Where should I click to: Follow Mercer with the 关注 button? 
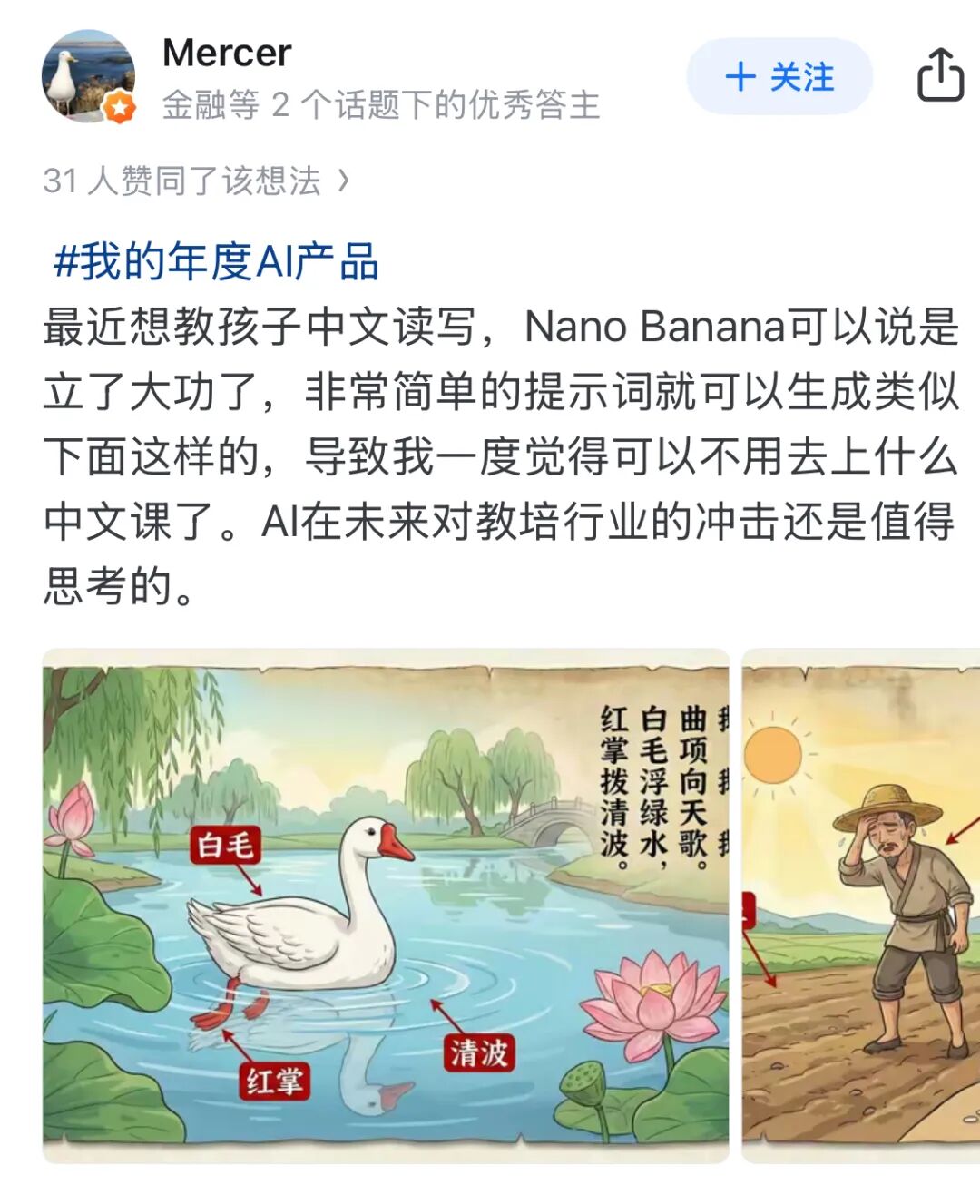click(779, 77)
